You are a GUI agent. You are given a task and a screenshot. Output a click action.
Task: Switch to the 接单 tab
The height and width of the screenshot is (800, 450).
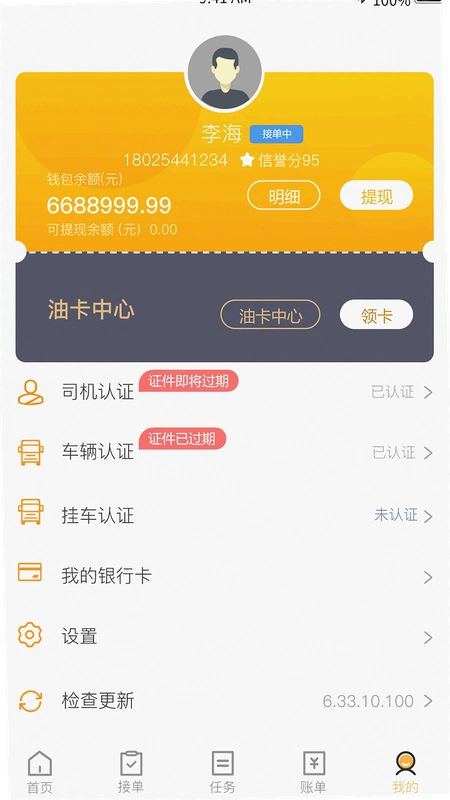131,772
